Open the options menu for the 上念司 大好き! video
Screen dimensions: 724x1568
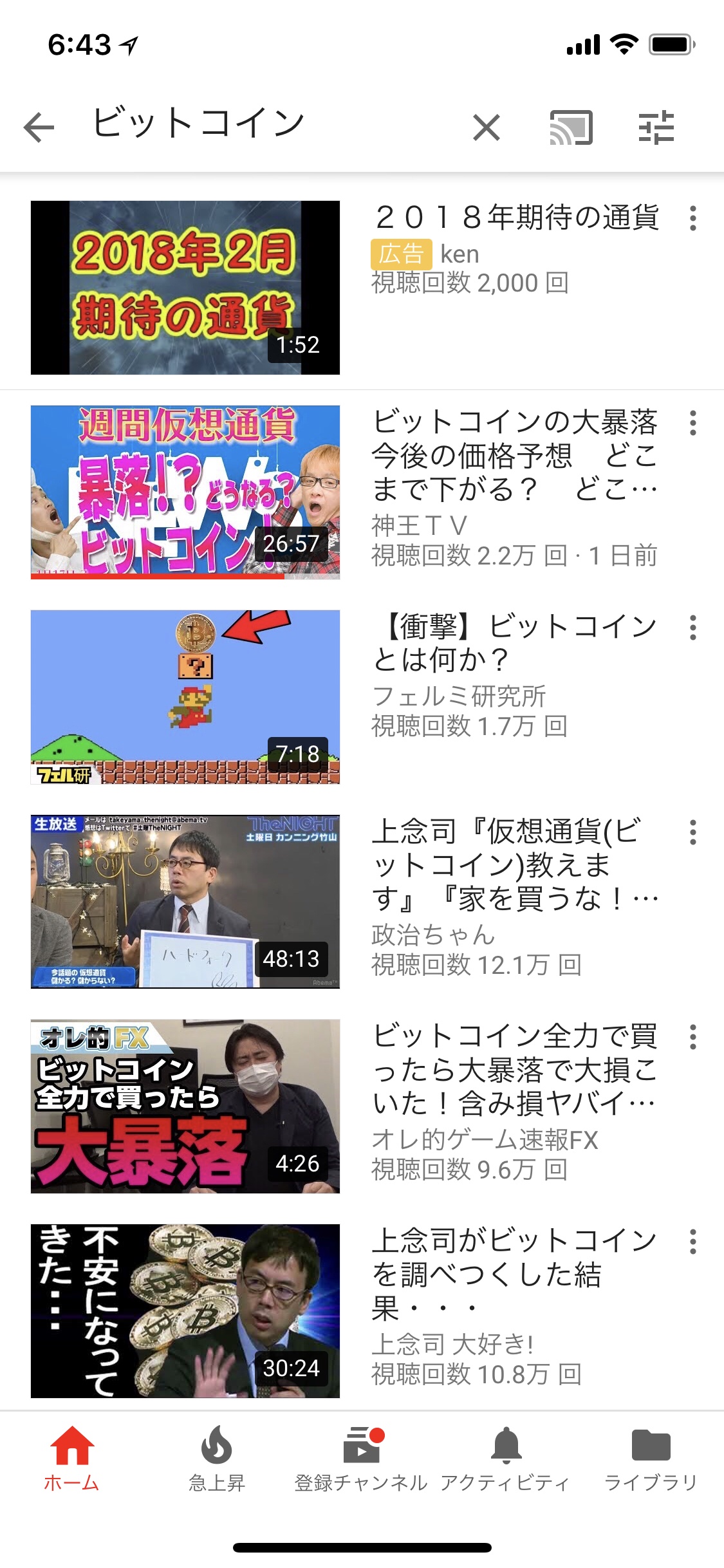692,1242
